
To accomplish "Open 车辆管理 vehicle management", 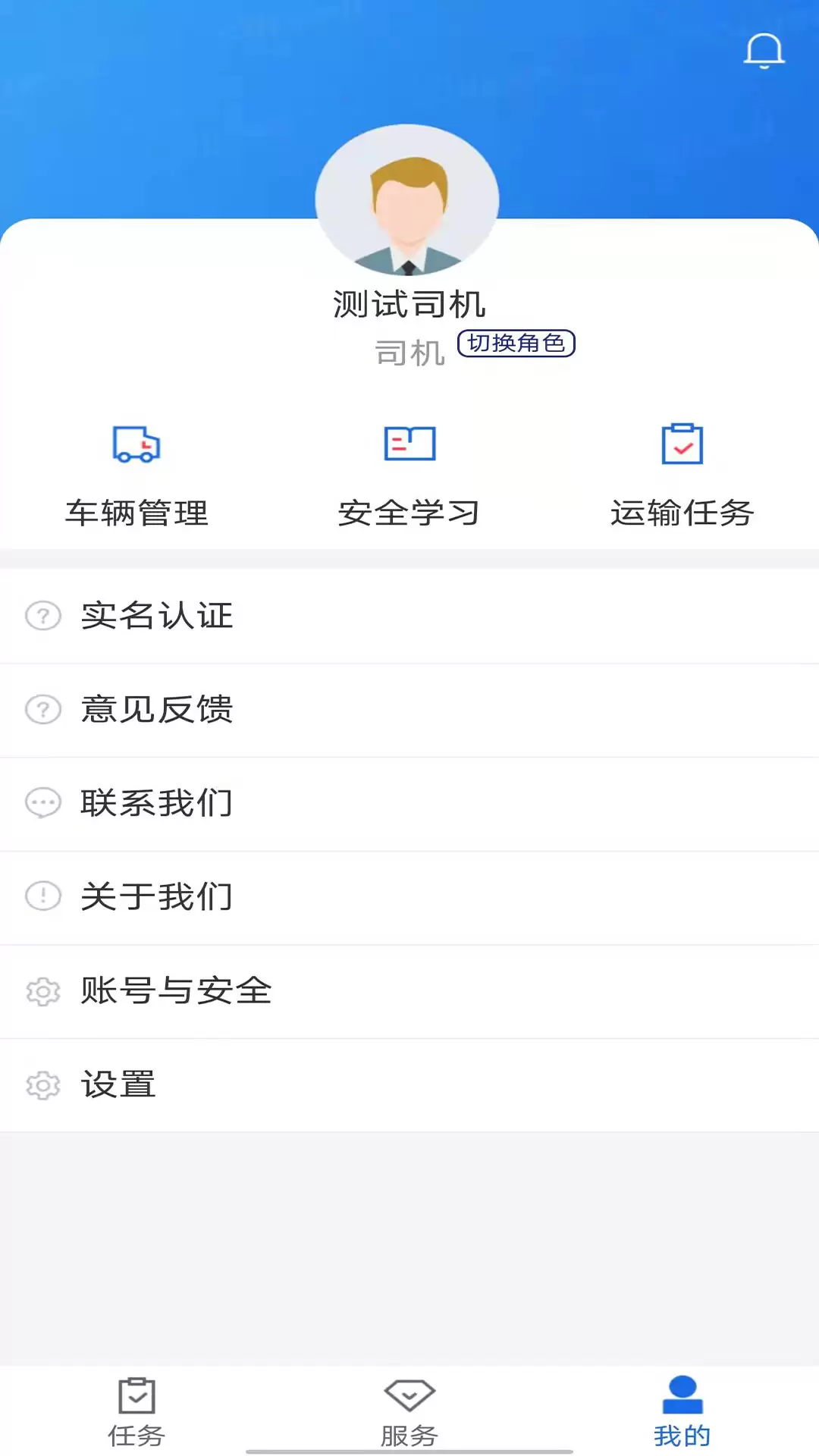I will coord(136,475).
